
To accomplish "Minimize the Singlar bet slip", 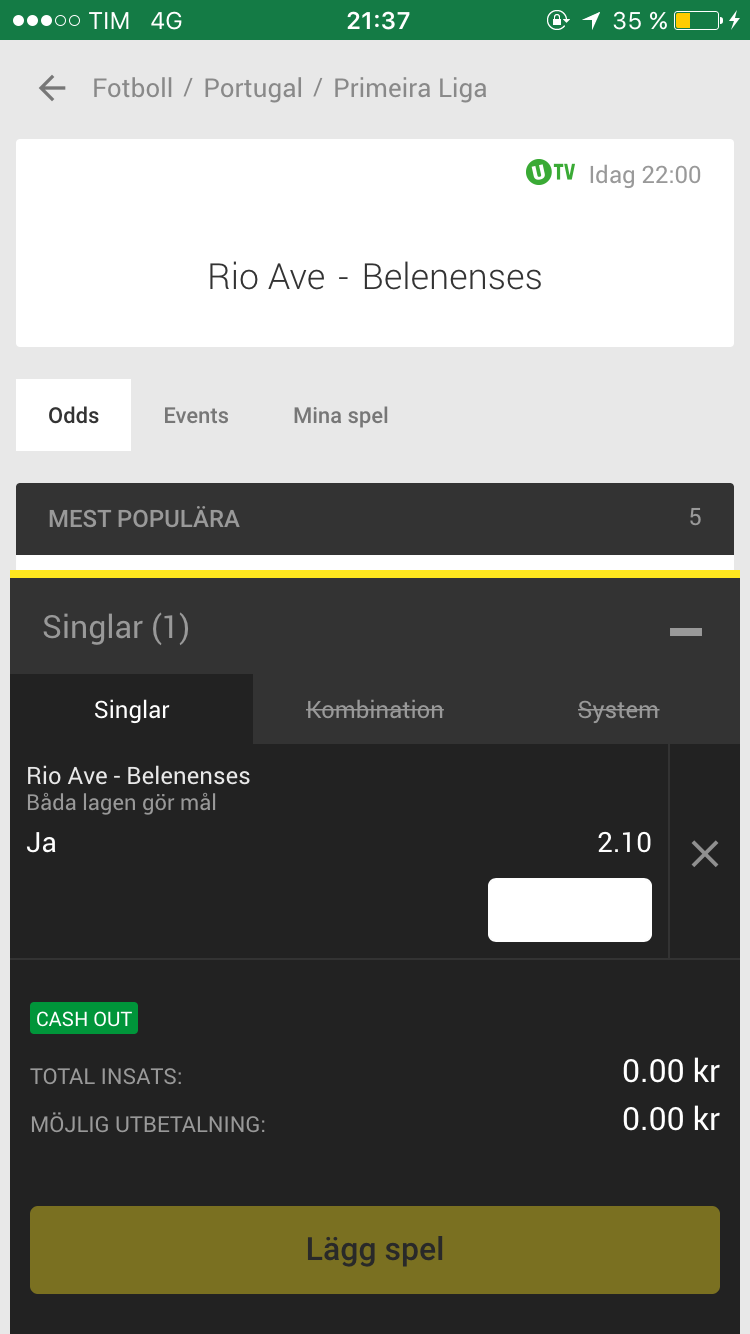I will (x=686, y=631).
